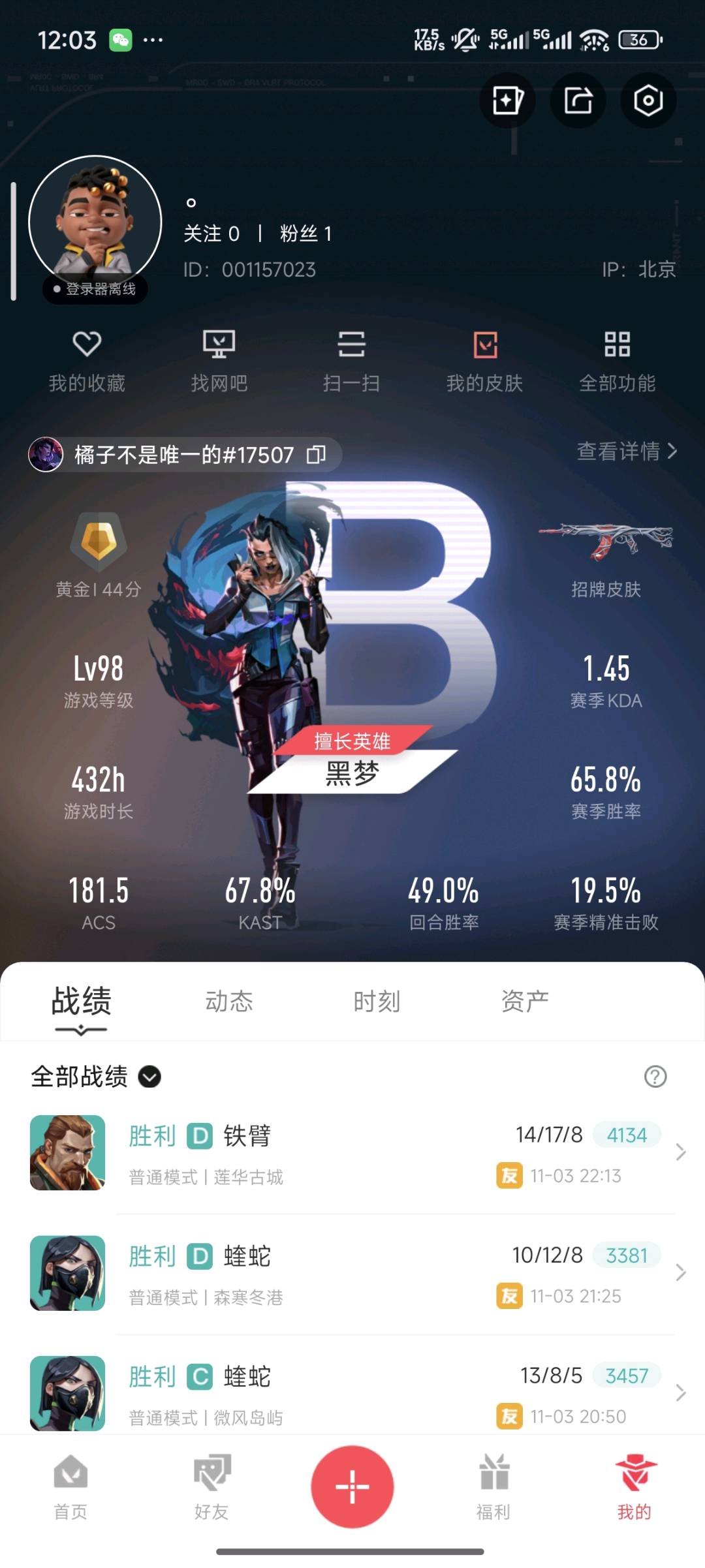Switch to the 时刻 tab
The image size is (705, 1568).
coord(377,1001)
